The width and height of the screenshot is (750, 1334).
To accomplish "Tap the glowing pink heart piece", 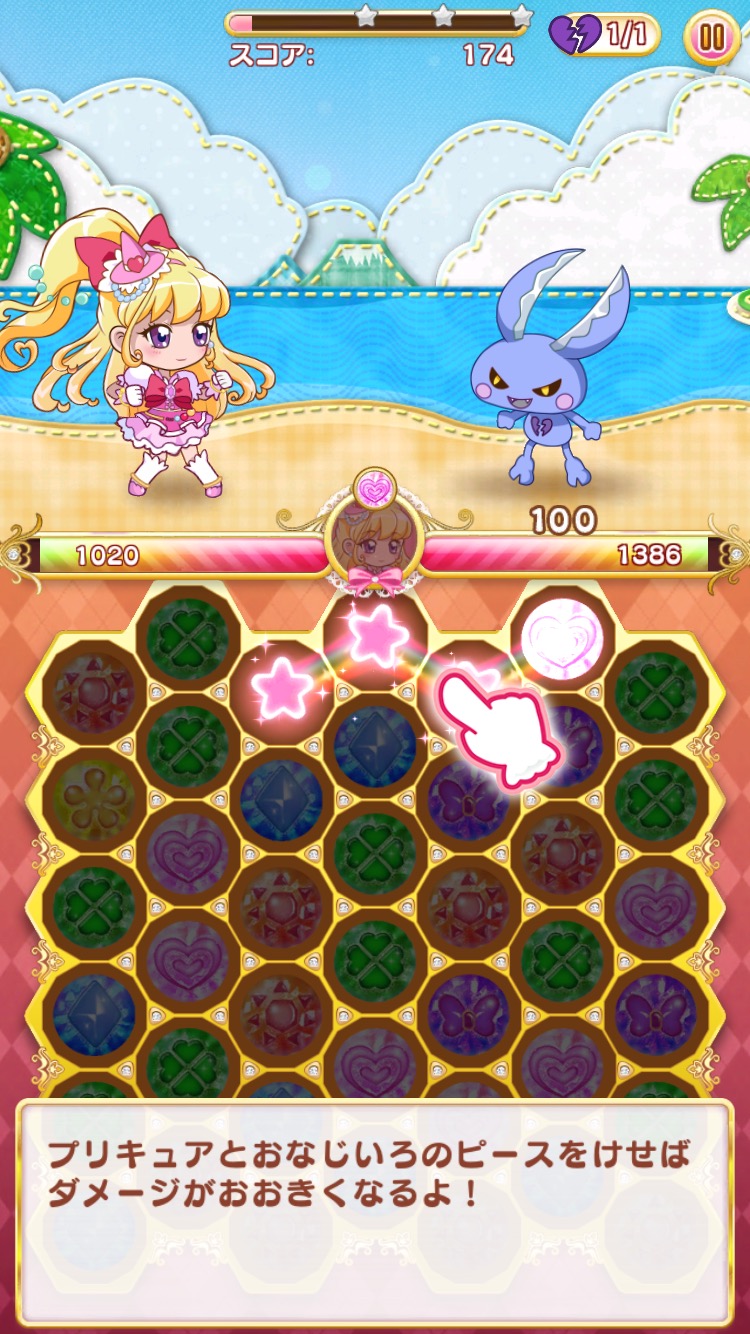I will click(562, 633).
